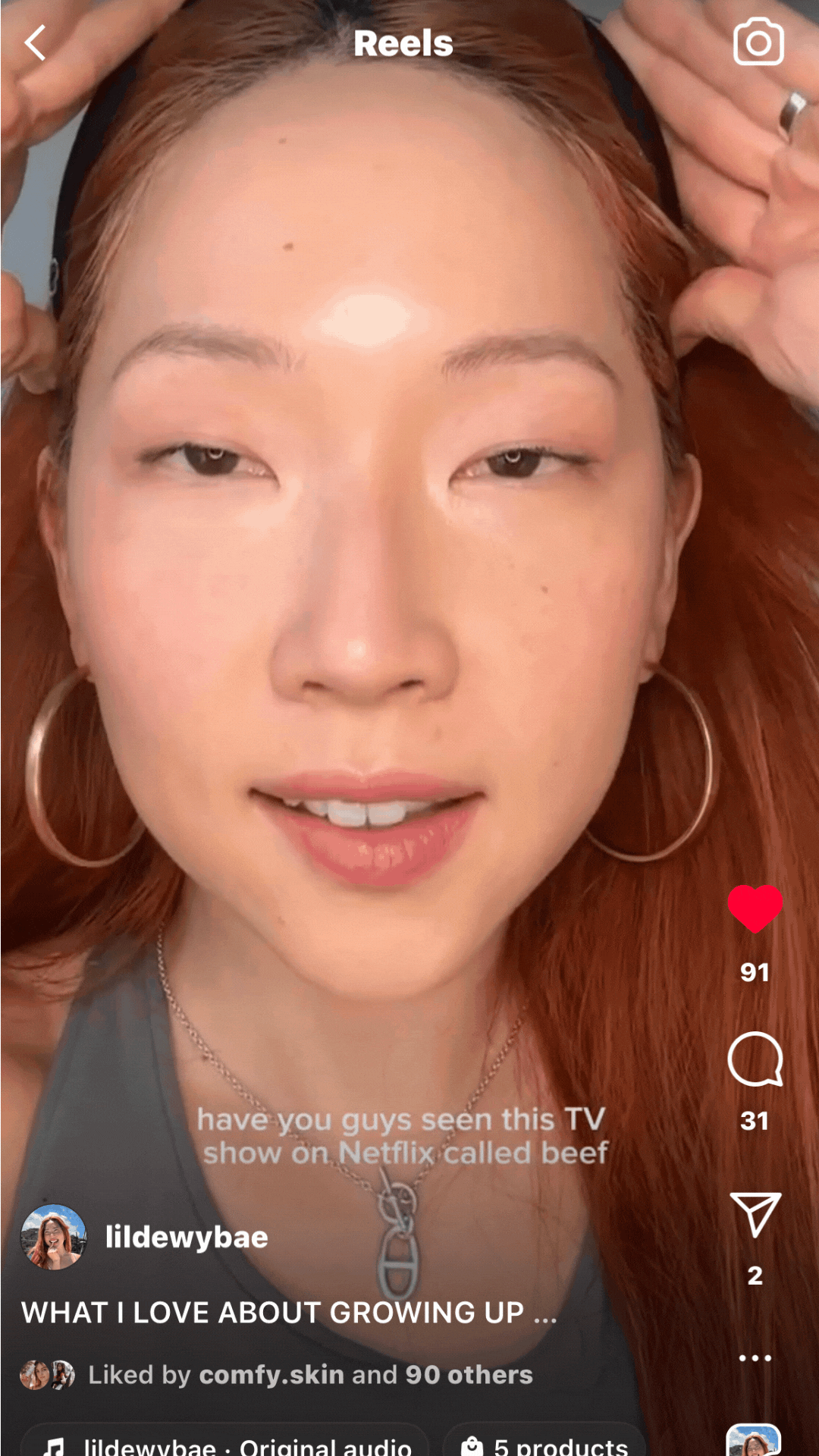Open the audio thumbnail at the bottom right

pyautogui.click(x=754, y=1440)
